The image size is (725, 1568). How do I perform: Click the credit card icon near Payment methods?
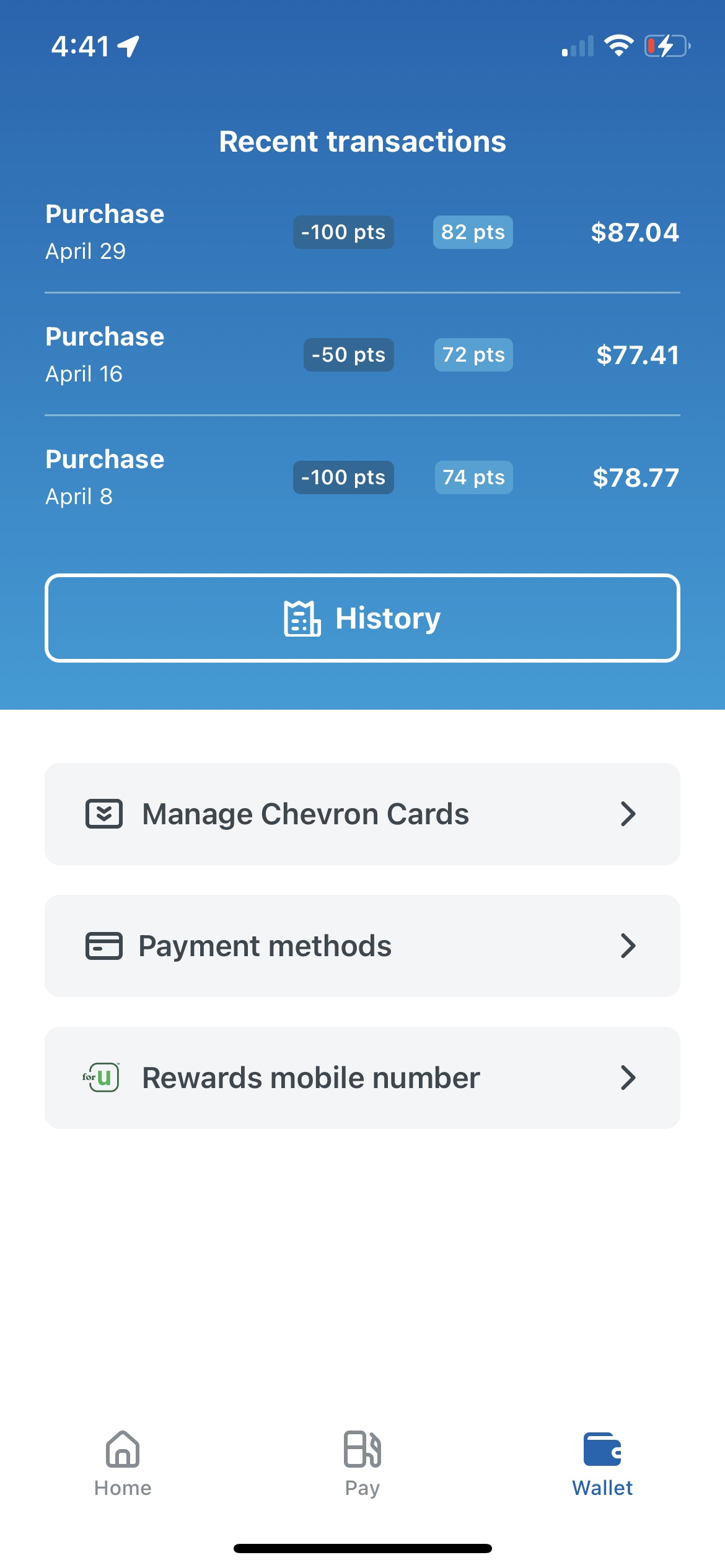(x=104, y=946)
